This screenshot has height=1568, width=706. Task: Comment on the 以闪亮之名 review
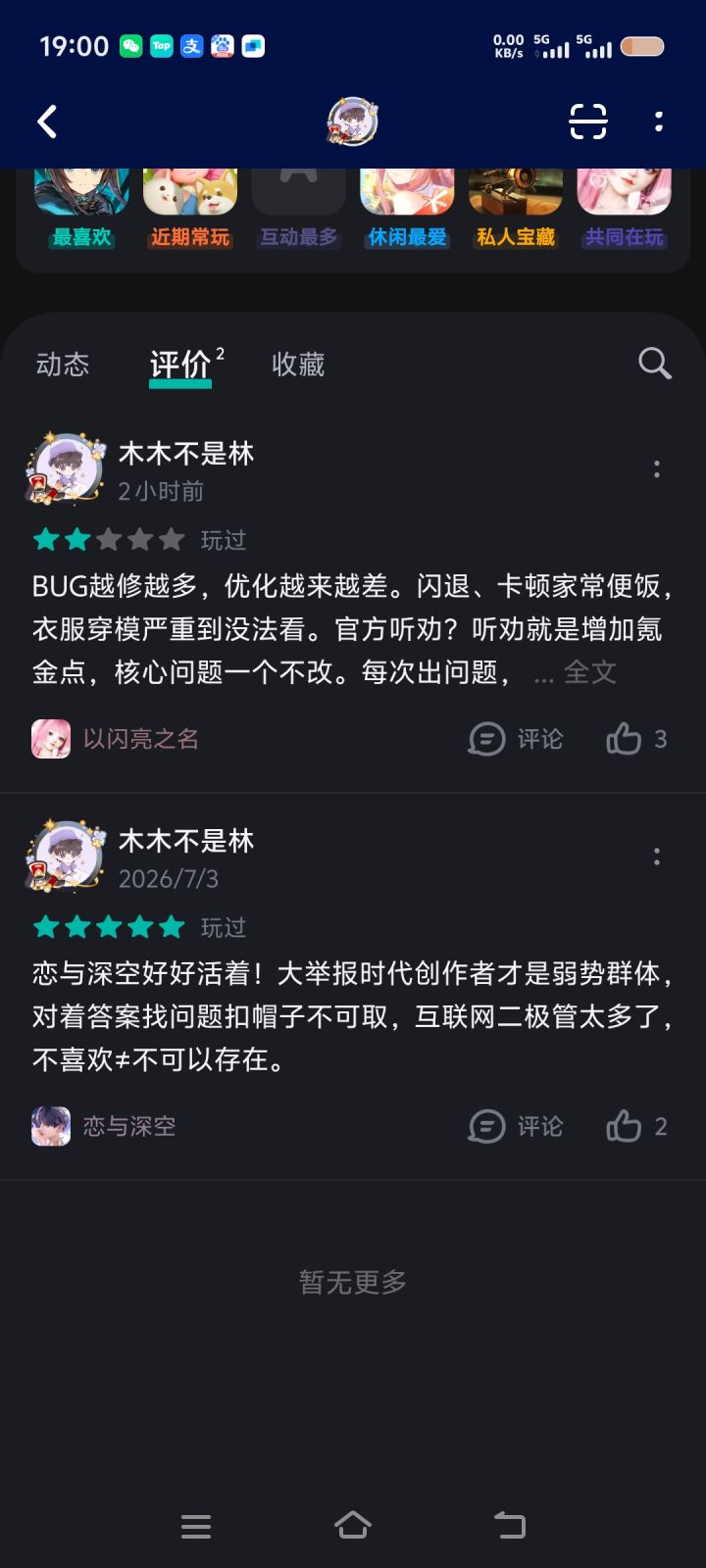click(x=516, y=739)
